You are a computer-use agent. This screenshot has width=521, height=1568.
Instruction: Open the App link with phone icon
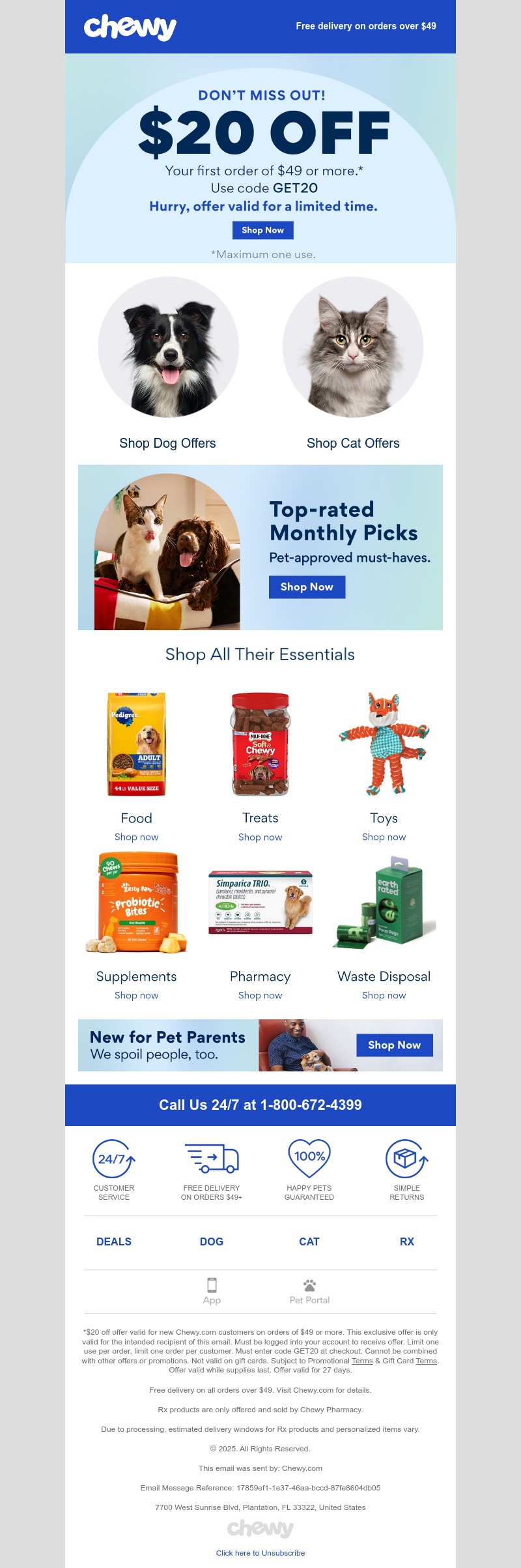(212, 1292)
